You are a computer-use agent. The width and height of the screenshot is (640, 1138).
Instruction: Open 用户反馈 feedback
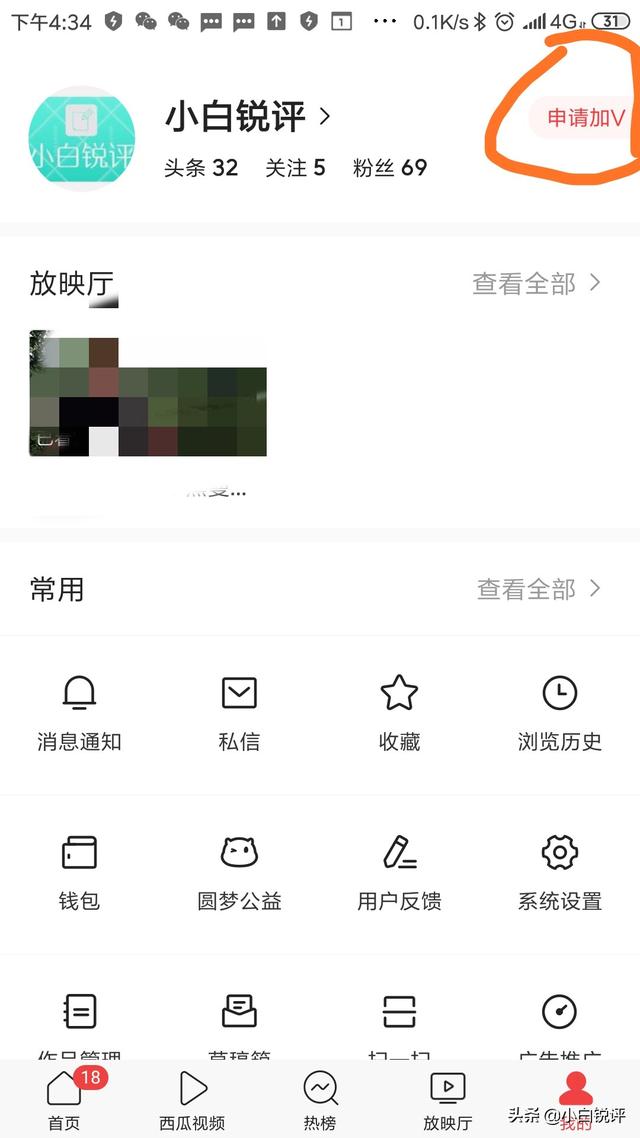[399, 872]
